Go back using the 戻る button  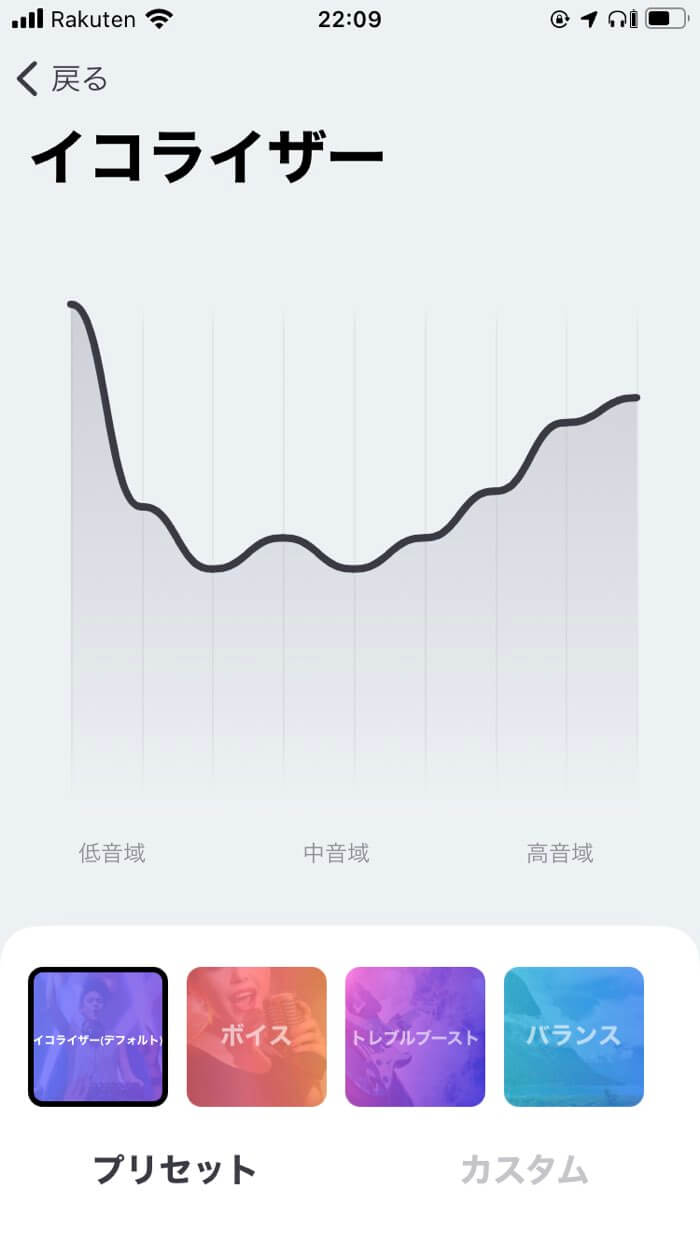pos(62,79)
